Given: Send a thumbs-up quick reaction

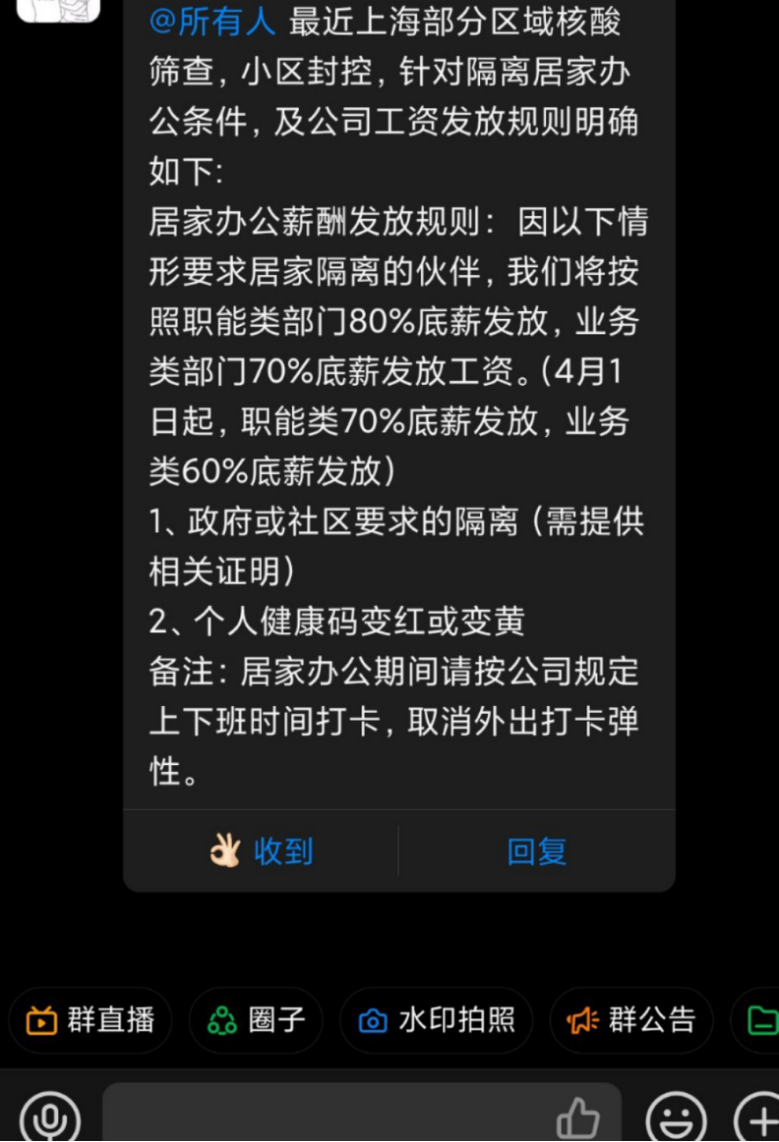Looking at the screenshot, I should click(x=578, y=1117).
